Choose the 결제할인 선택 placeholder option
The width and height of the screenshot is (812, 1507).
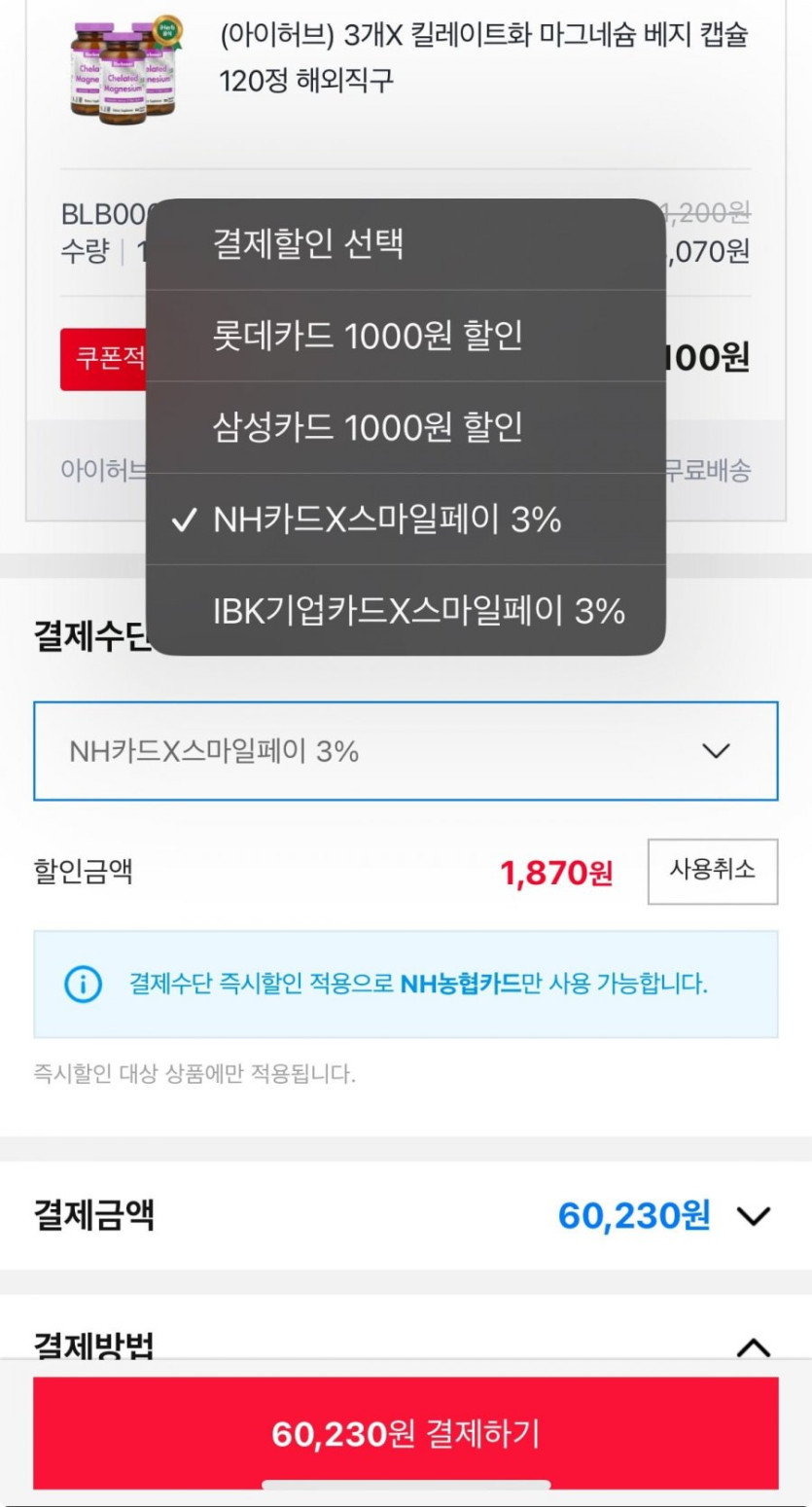tap(406, 244)
